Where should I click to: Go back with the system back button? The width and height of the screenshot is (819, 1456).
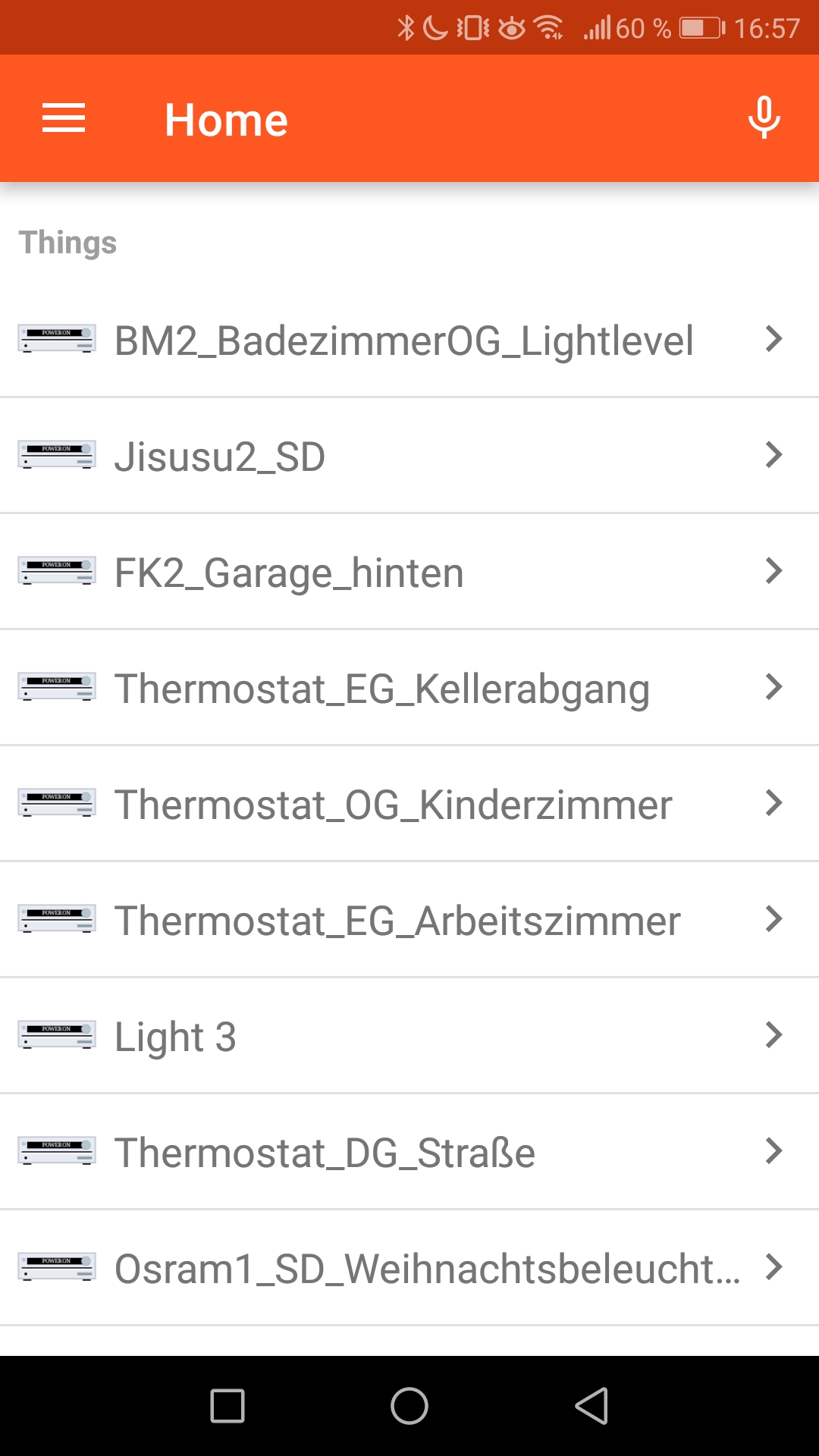pos(591,1406)
